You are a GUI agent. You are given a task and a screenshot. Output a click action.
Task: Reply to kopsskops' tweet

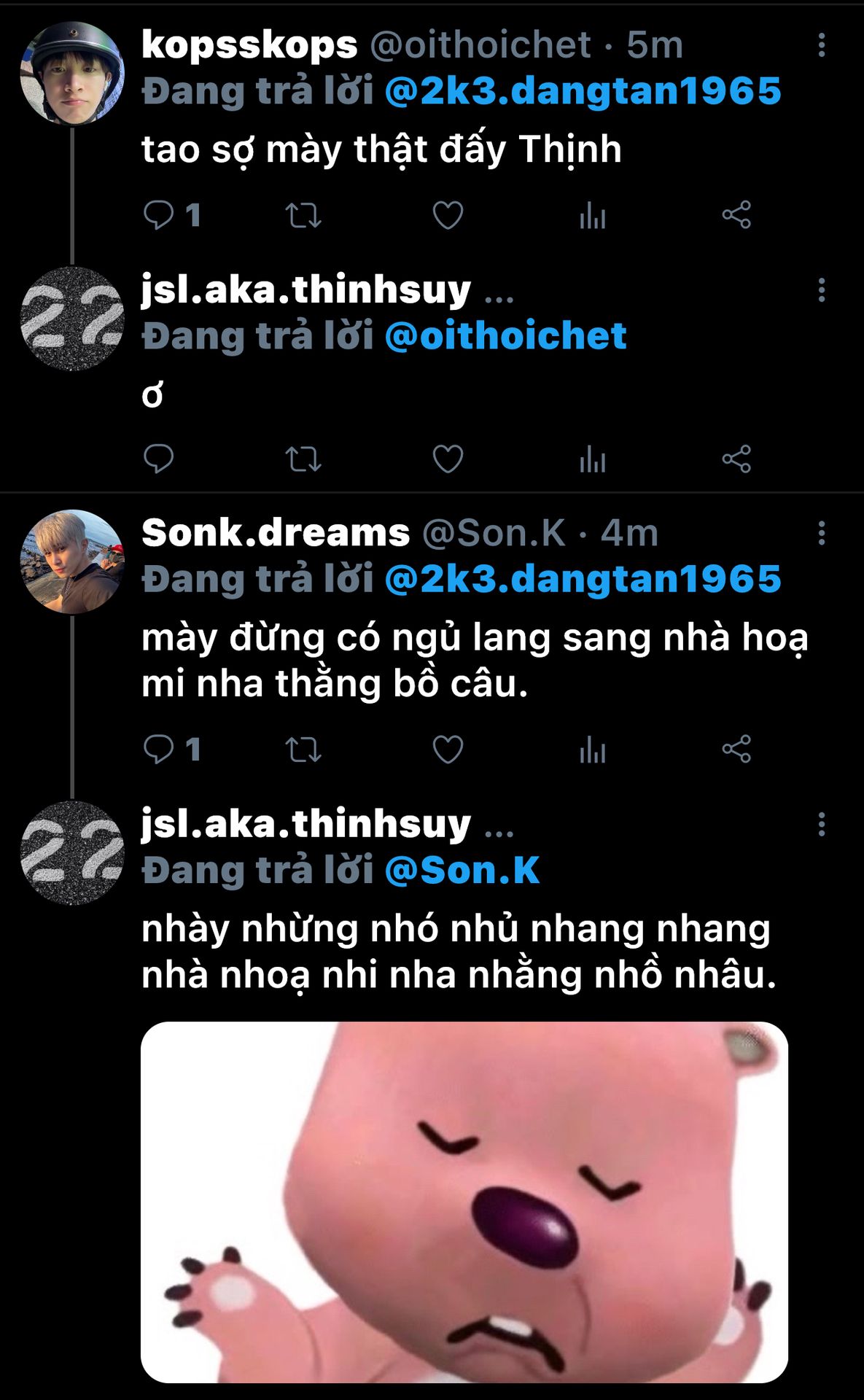(158, 215)
